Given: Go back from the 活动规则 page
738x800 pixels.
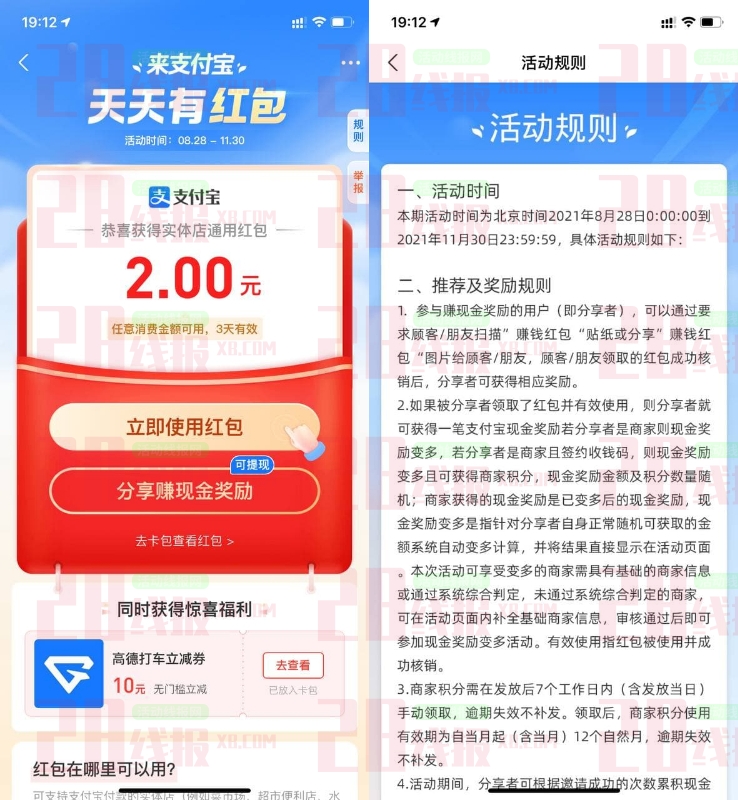Looking at the screenshot, I should 393,62.
